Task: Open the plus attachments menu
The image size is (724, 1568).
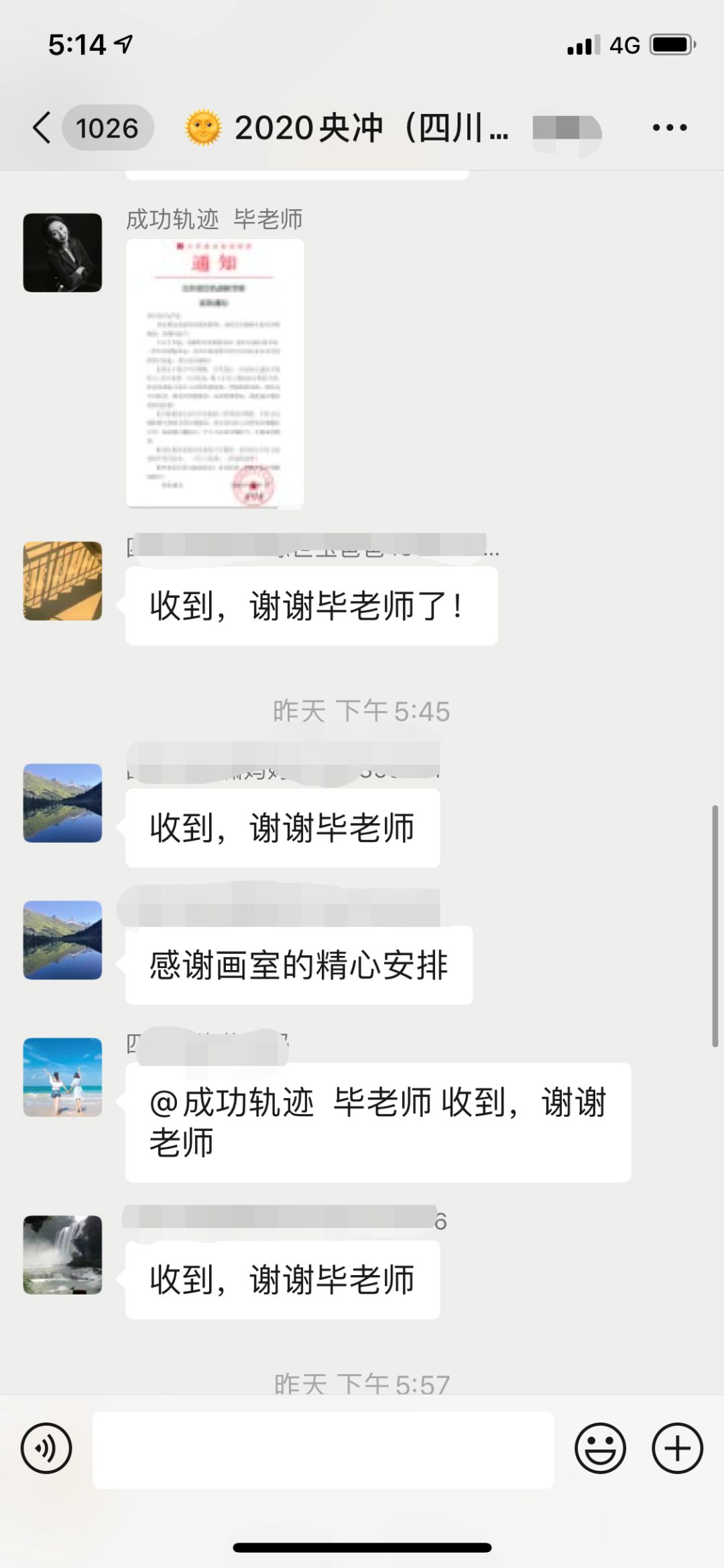Action: 677,1448
